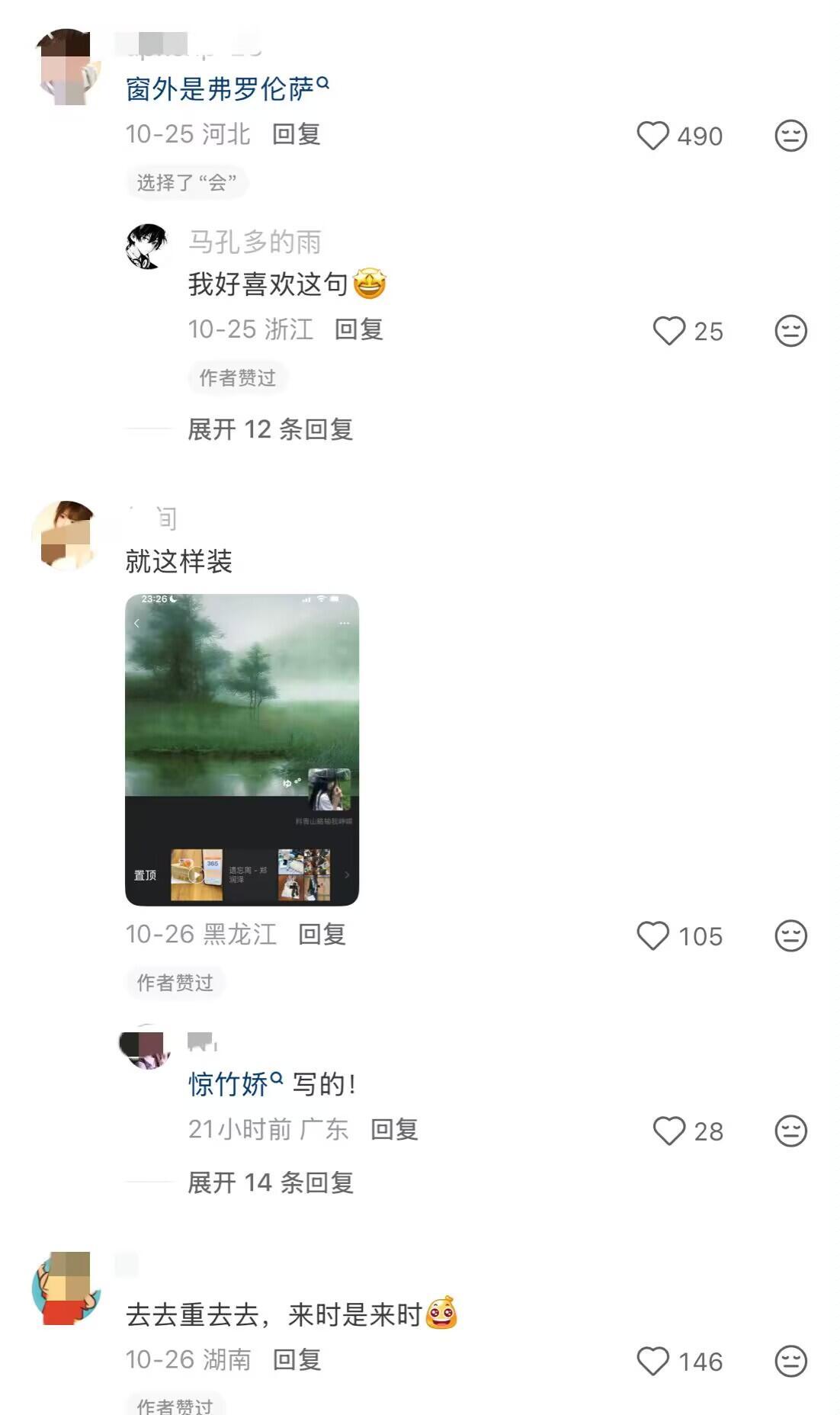
Task: Tap the emoji face icon on 马孔多的雨's reply
Action: (x=789, y=331)
